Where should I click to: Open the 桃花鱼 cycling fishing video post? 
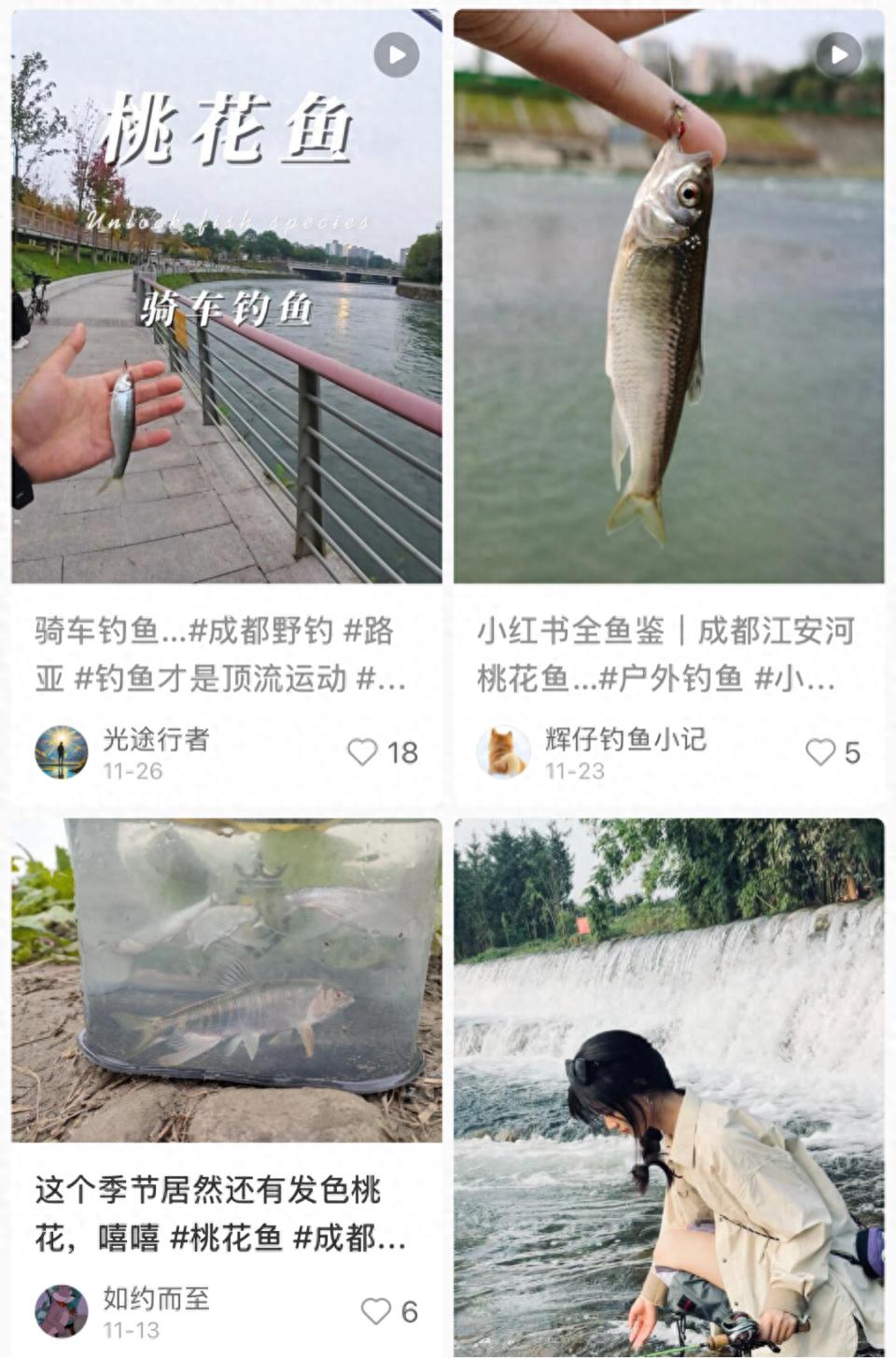pyautogui.click(x=226, y=297)
